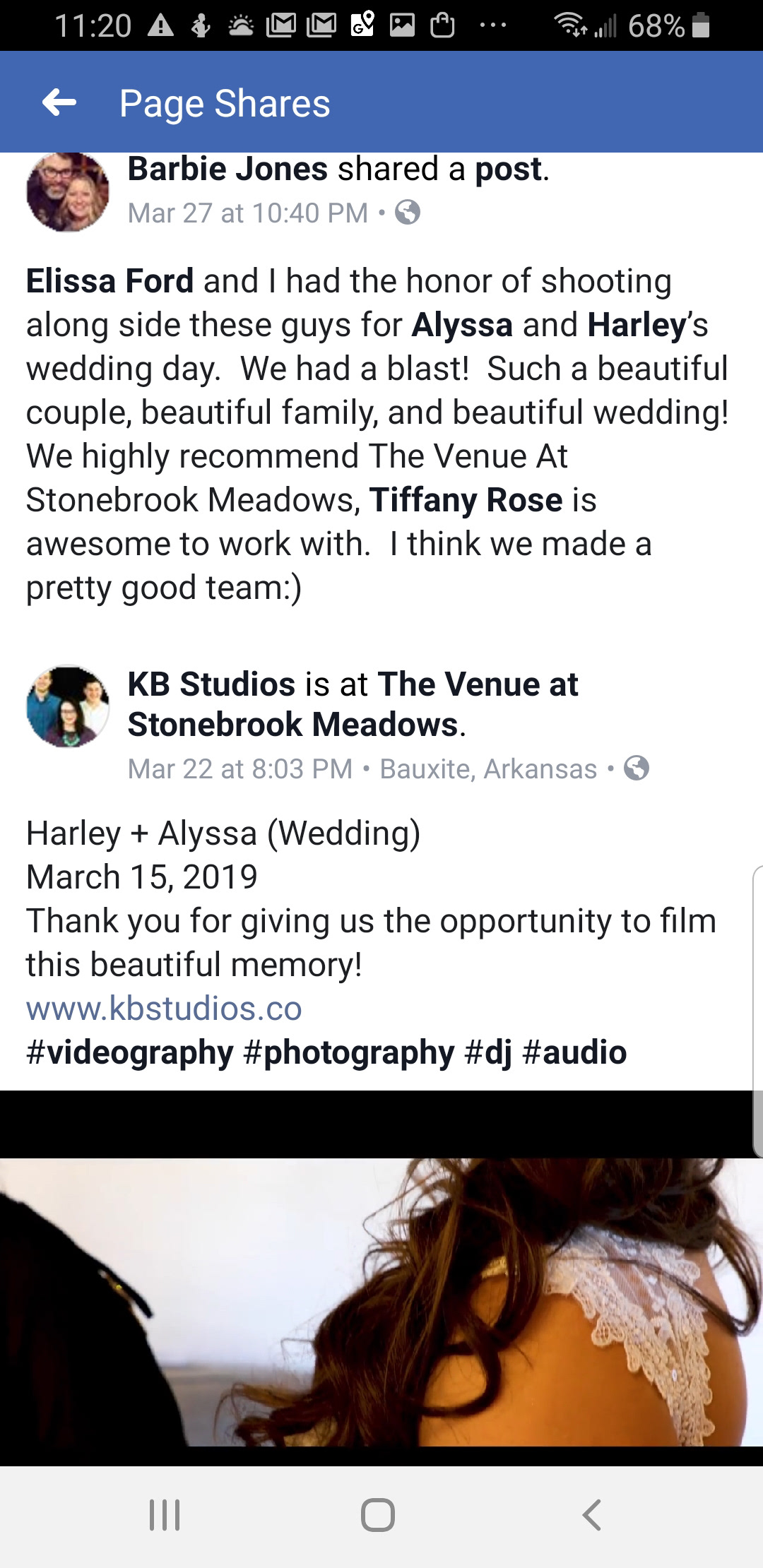Tap KB Studios profile picture
Image resolution: width=763 pixels, height=1568 pixels.
tap(68, 706)
